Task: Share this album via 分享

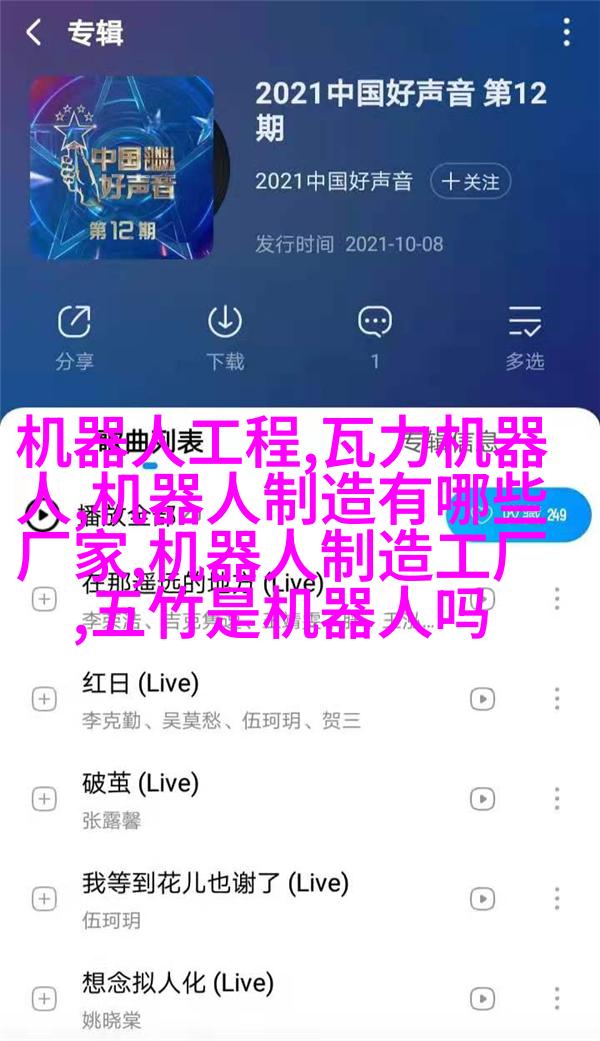Action: (x=73, y=335)
